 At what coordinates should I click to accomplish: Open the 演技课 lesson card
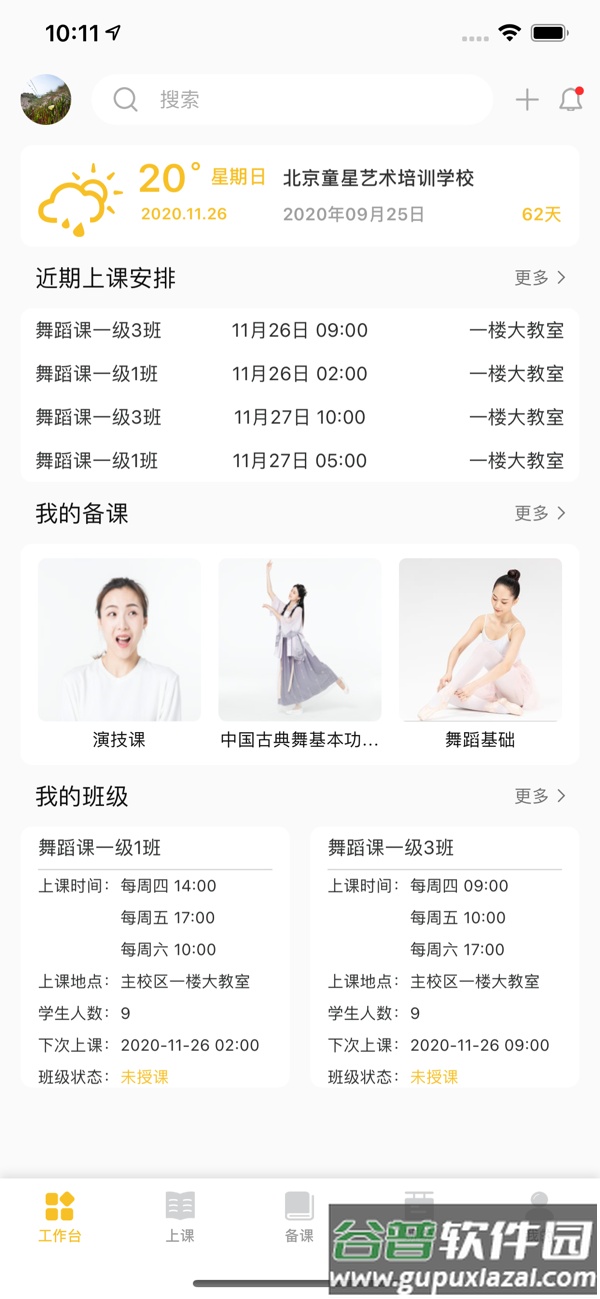(x=119, y=654)
